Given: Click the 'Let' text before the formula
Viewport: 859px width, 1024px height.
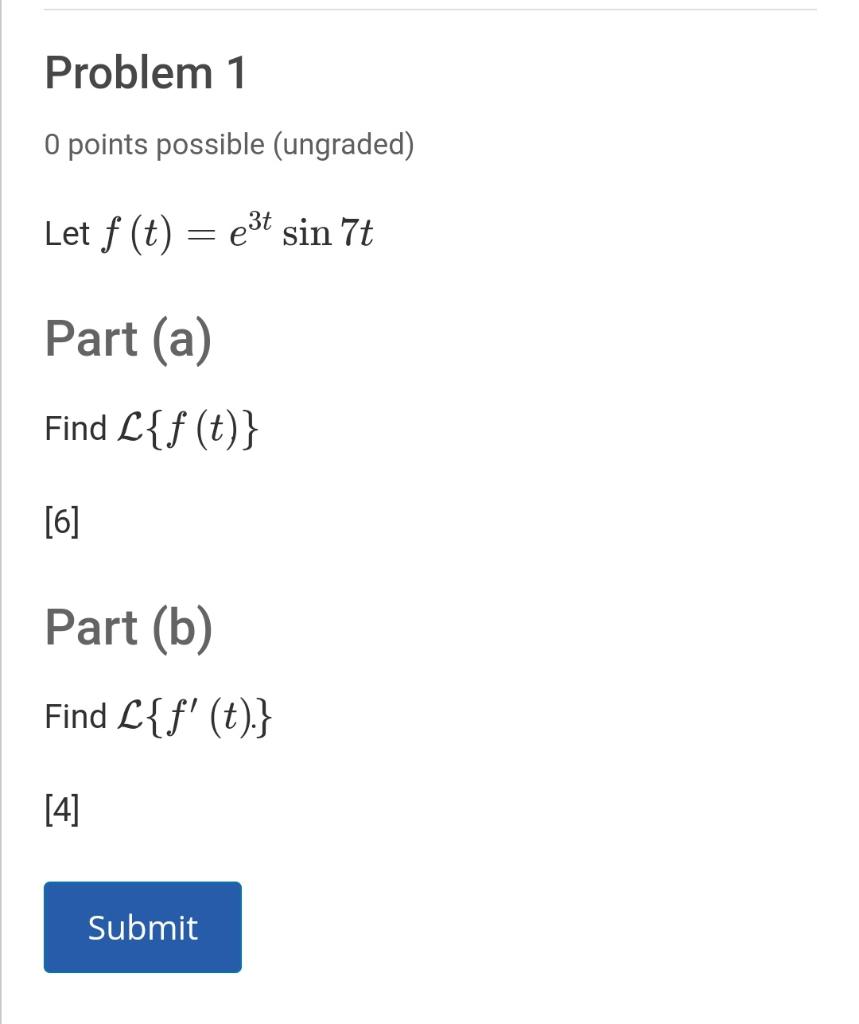Looking at the screenshot, I should click(x=66, y=234).
